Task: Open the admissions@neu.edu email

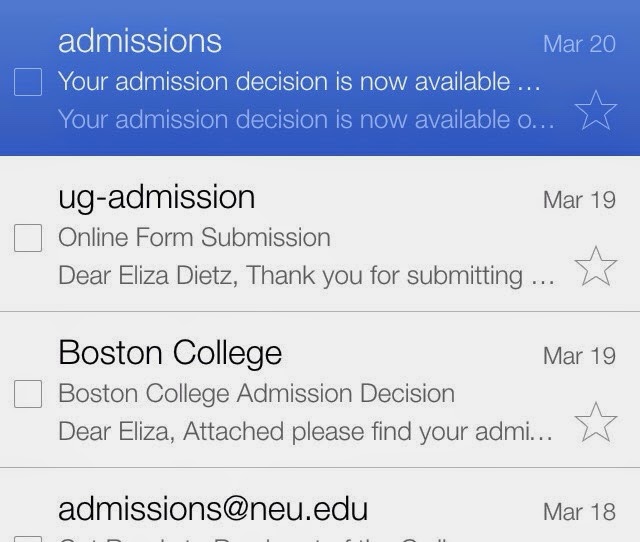Action: 300,511
